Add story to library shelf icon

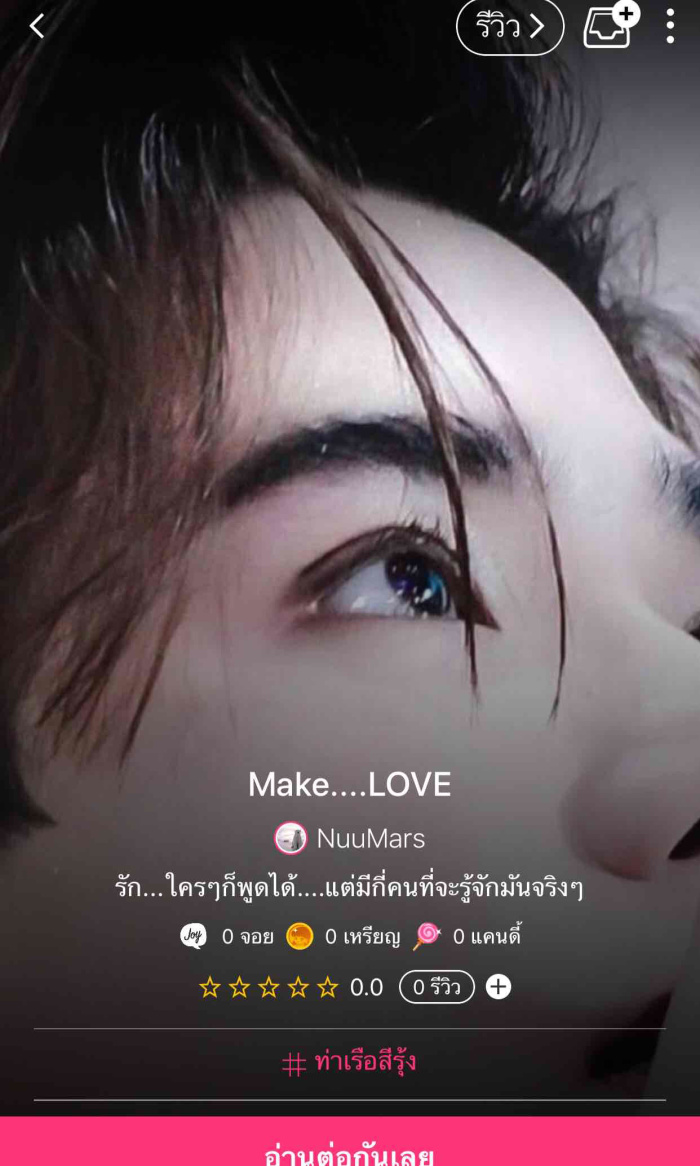point(610,27)
